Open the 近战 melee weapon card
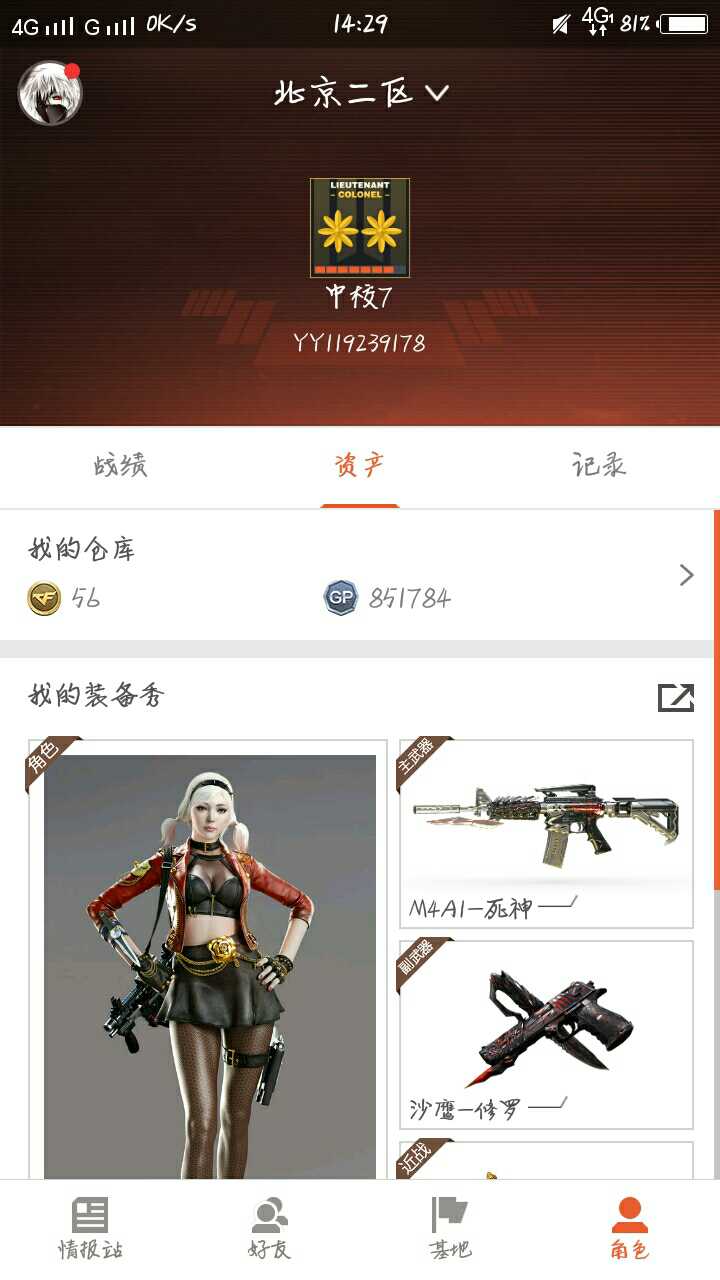The width and height of the screenshot is (720, 1280). click(x=546, y=1160)
